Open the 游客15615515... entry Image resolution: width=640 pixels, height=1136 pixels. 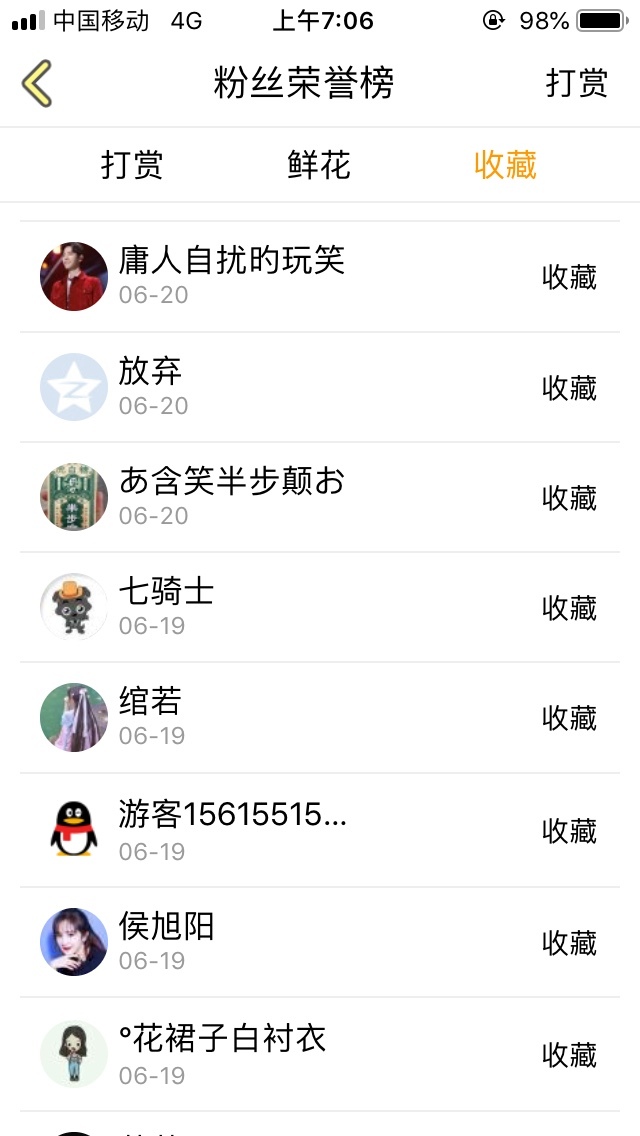pyautogui.click(x=320, y=830)
